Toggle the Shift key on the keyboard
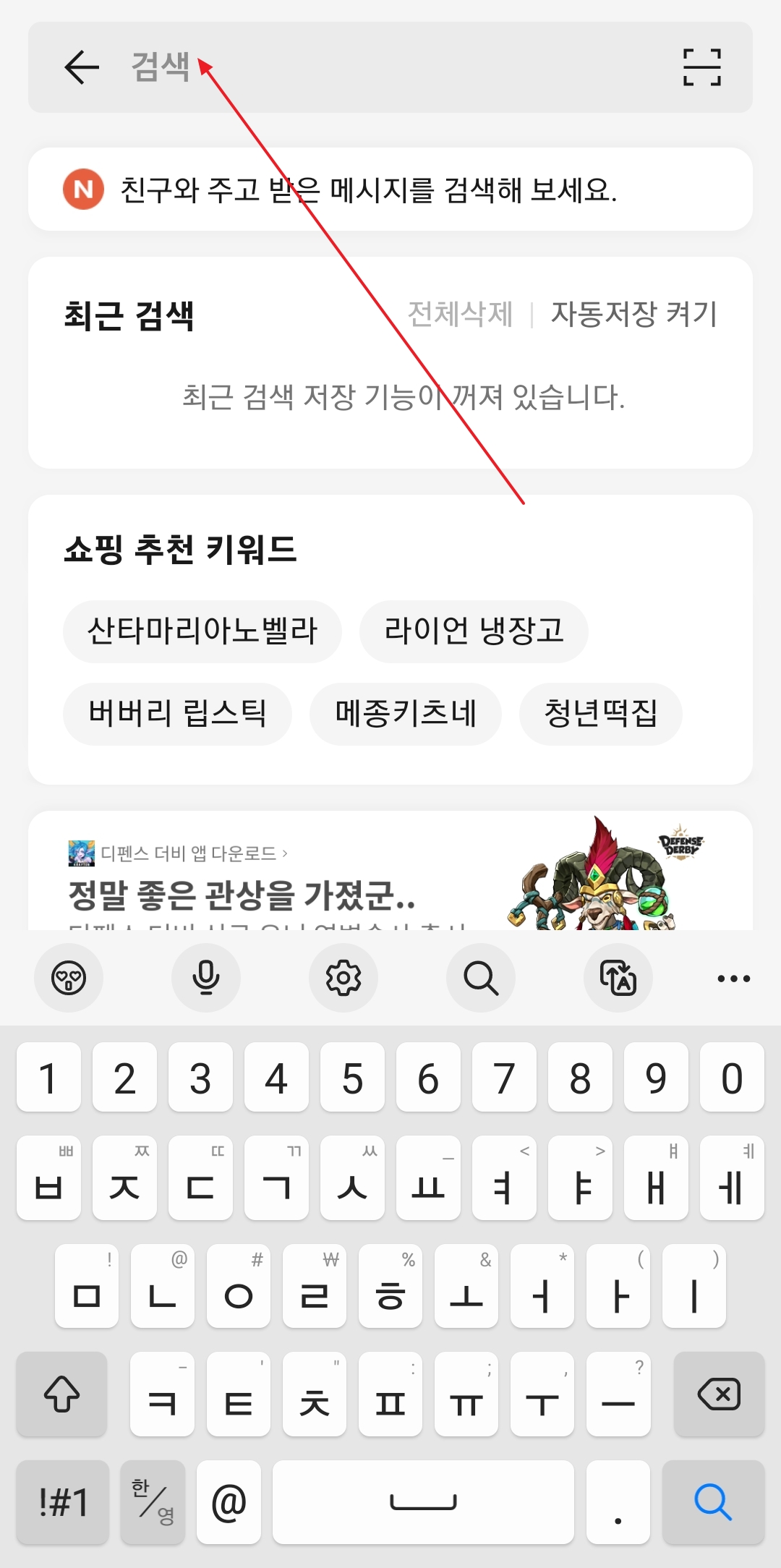This screenshot has height=1568, width=781. [61, 1394]
